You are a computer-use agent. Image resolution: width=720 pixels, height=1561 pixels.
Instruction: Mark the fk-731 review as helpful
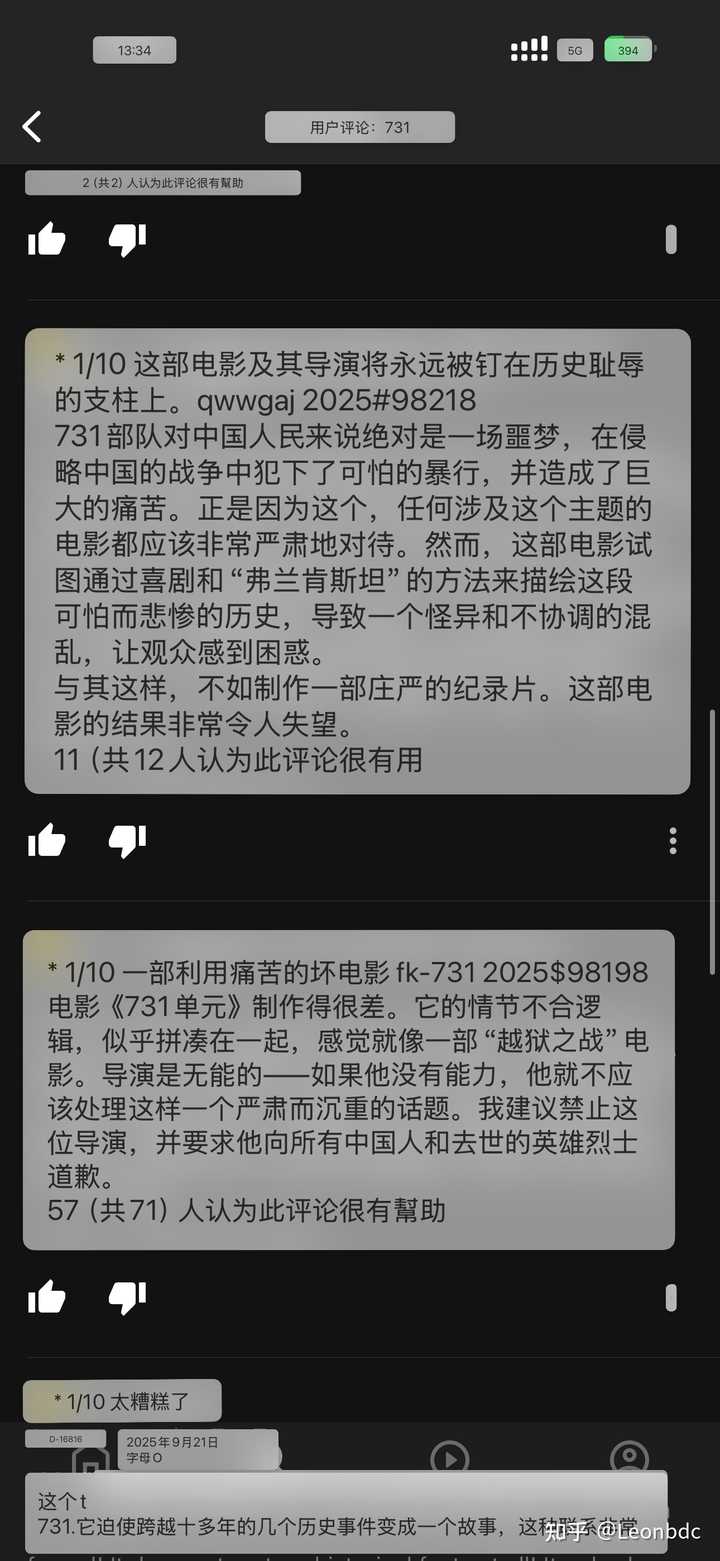click(x=46, y=1298)
